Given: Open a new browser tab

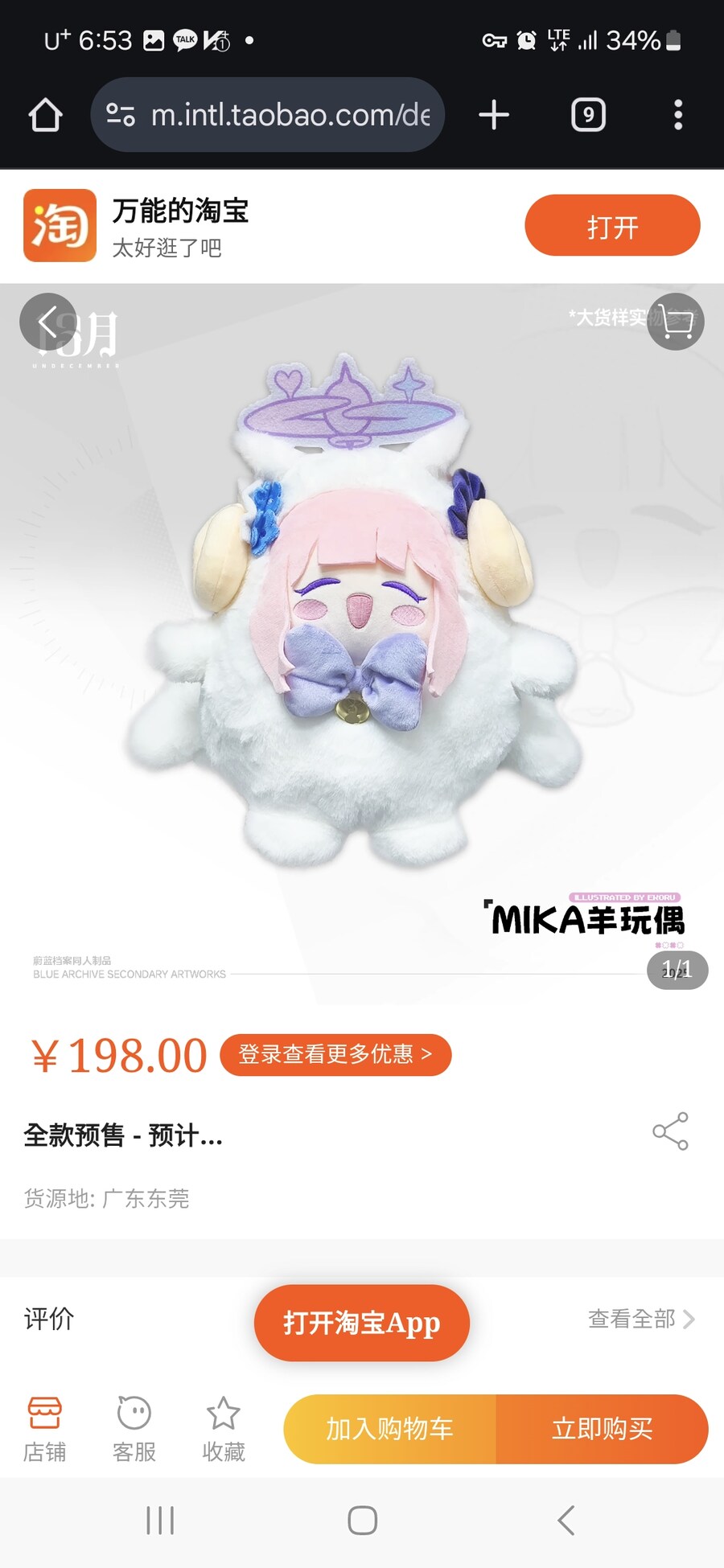Looking at the screenshot, I should click(494, 115).
